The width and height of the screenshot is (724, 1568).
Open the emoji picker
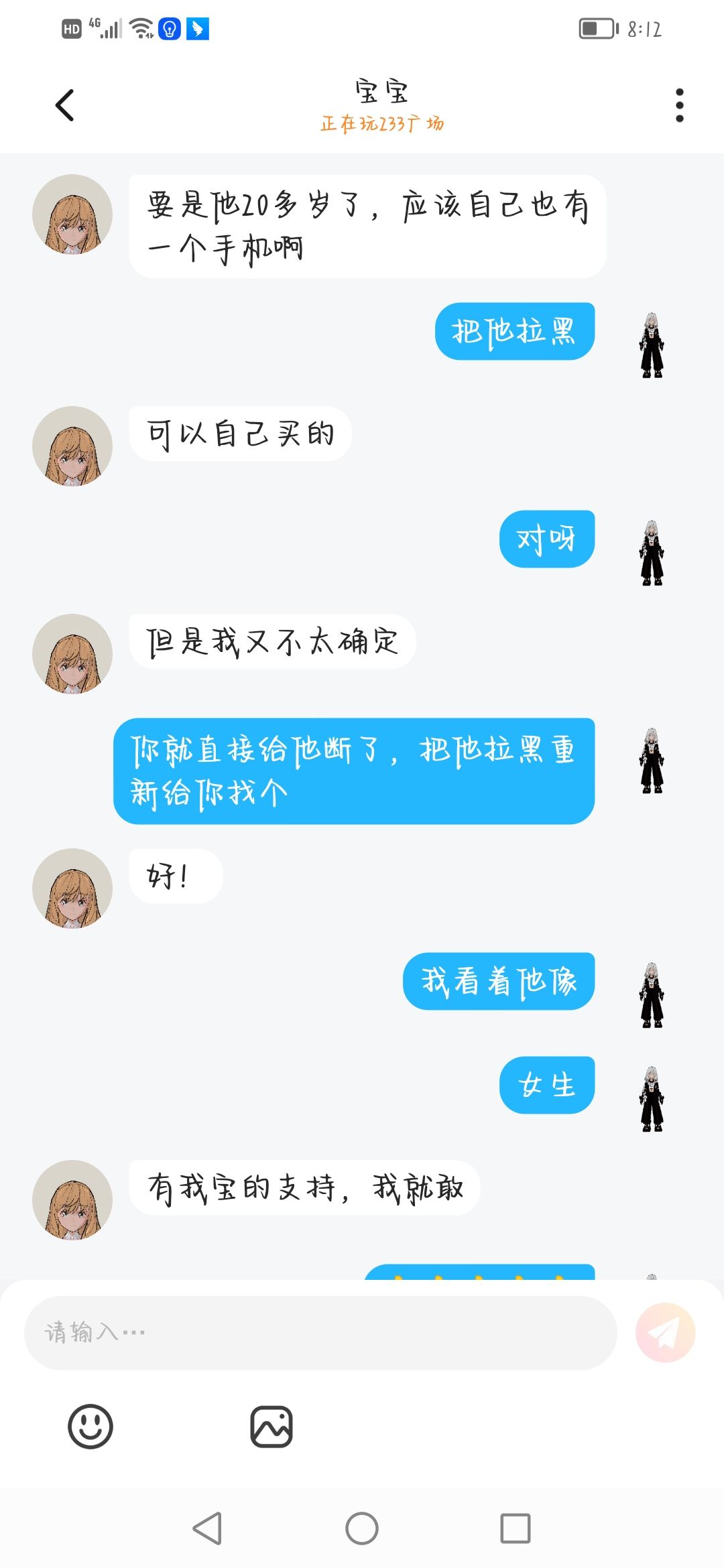90,1427
